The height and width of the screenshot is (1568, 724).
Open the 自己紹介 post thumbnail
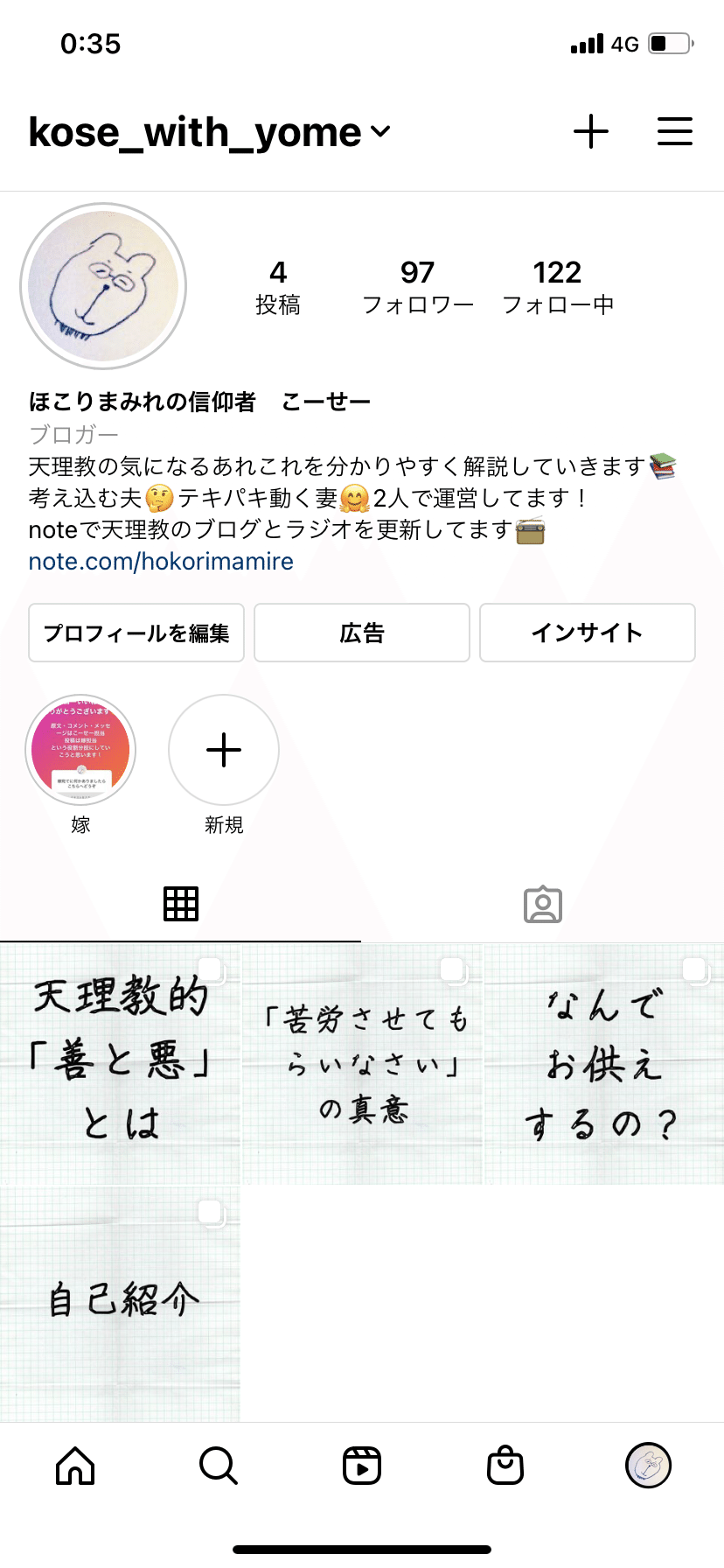(x=121, y=1303)
